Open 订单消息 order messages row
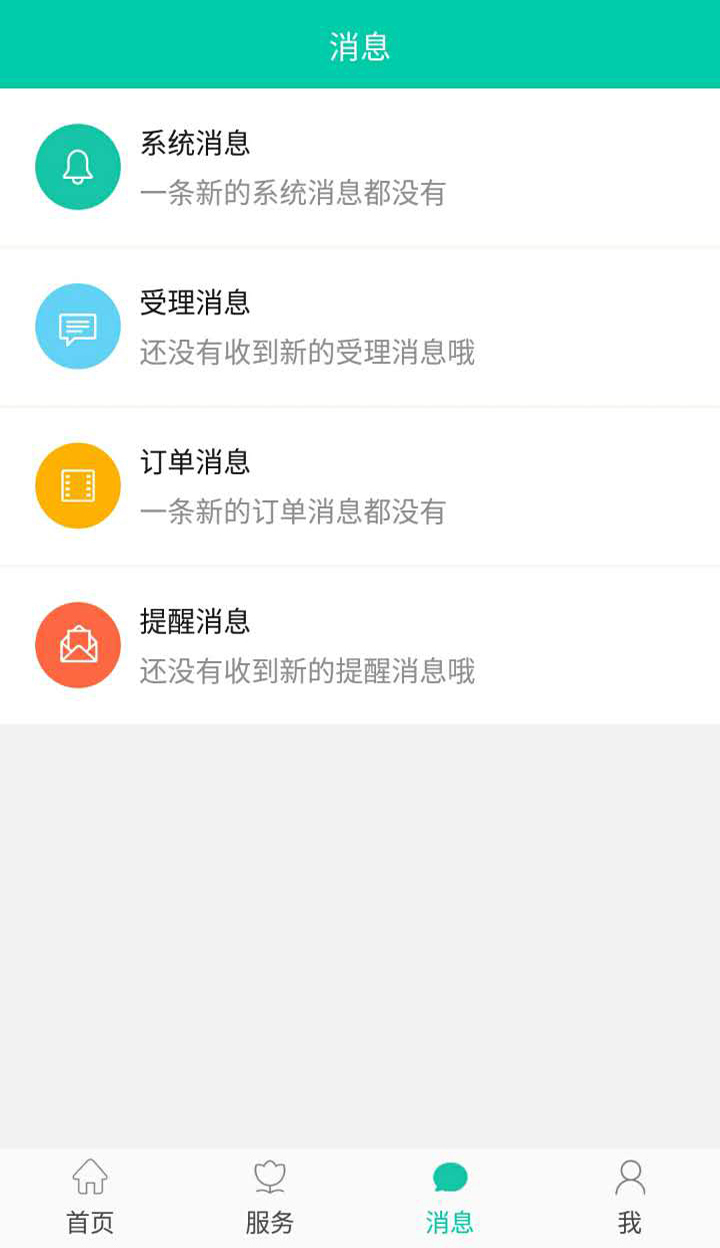The image size is (720, 1248). [360, 486]
